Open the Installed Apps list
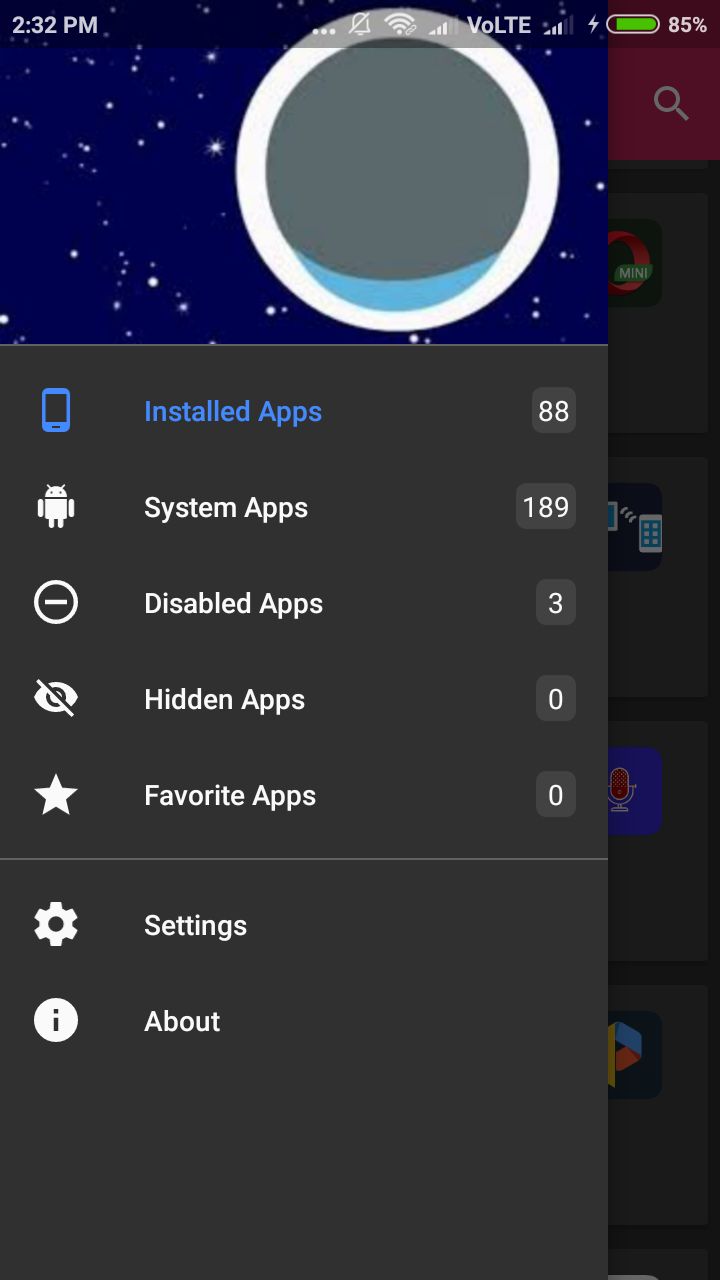Image resolution: width=720 pixels, height=1280 pixels. click(233, 411)
